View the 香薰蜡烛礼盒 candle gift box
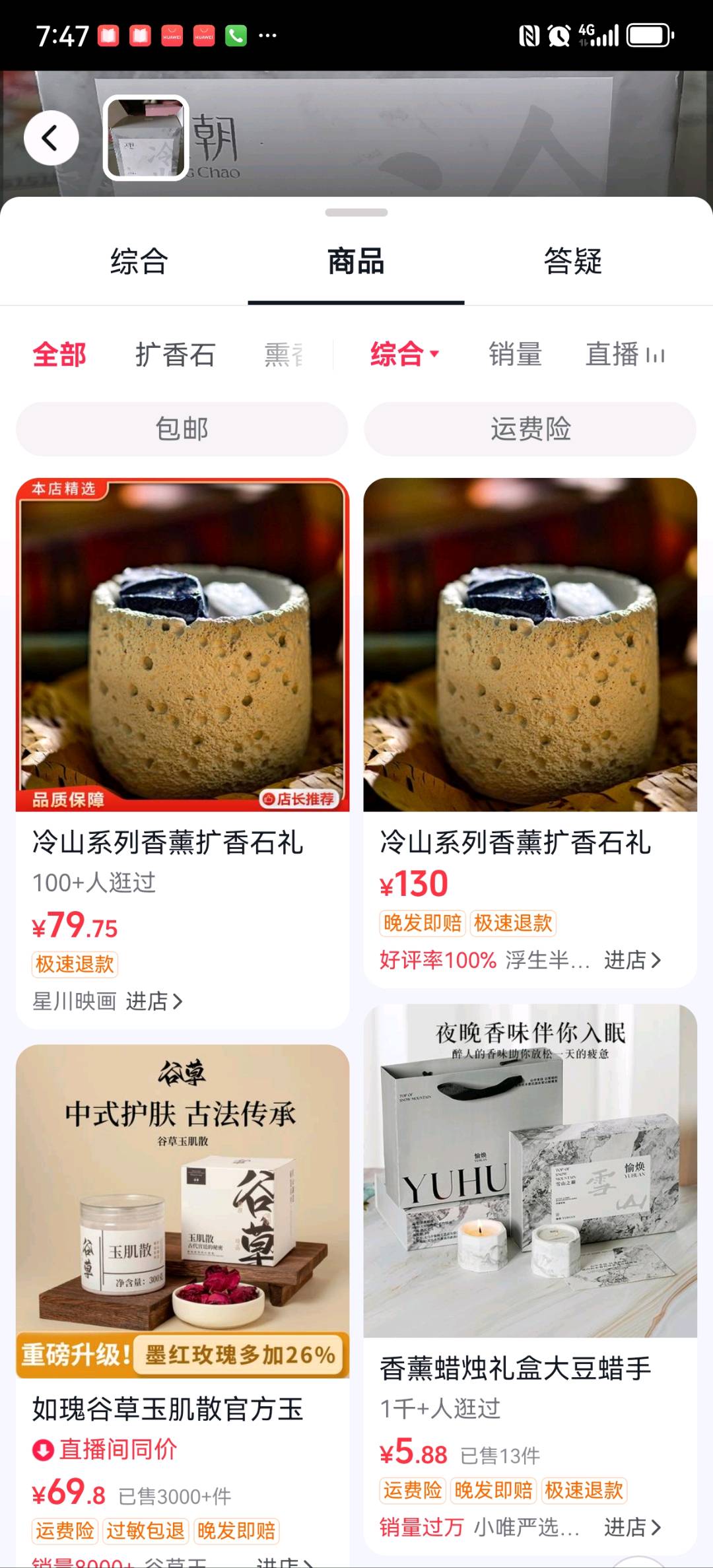Viewport: 713px width, 1568px height. (x=530, y=1172)
